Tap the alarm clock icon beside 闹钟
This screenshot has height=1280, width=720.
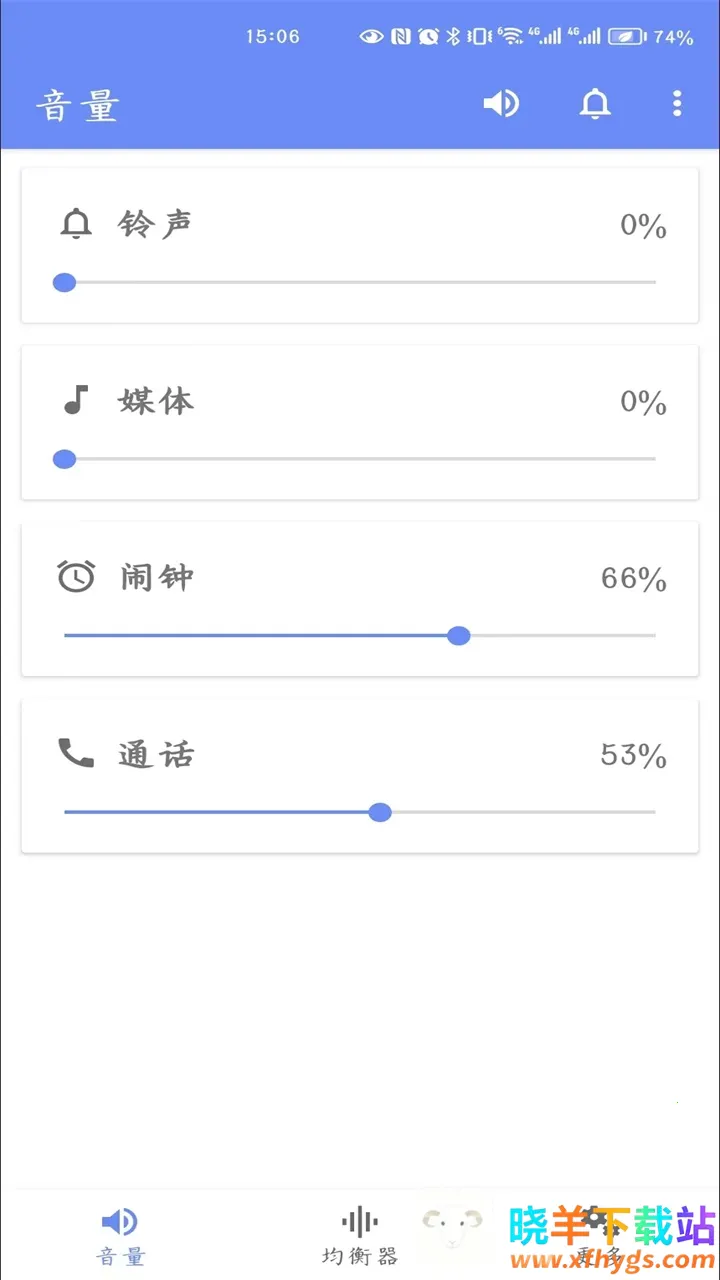pyautogui.click(x=76, y=577)
